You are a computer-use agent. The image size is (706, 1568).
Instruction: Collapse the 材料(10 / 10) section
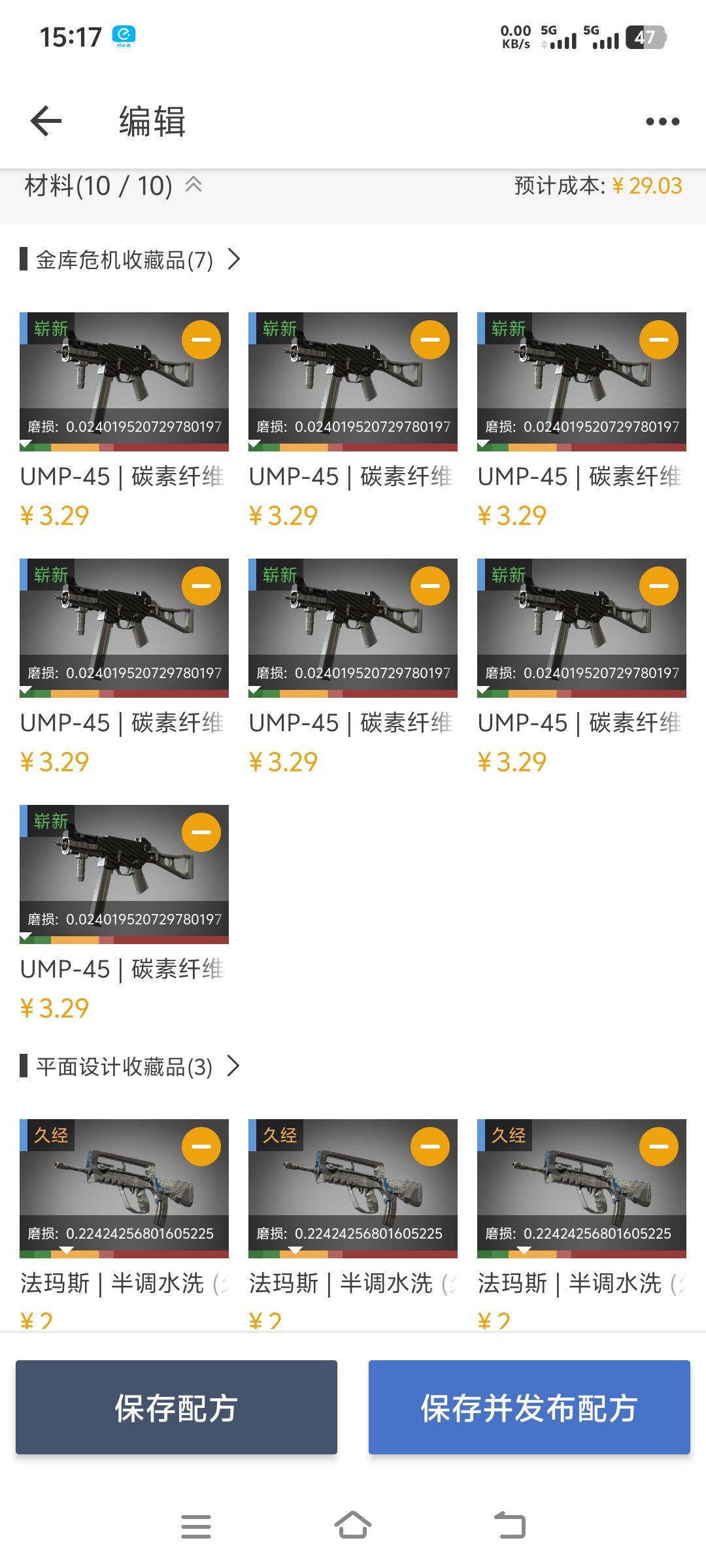(193, 185)
